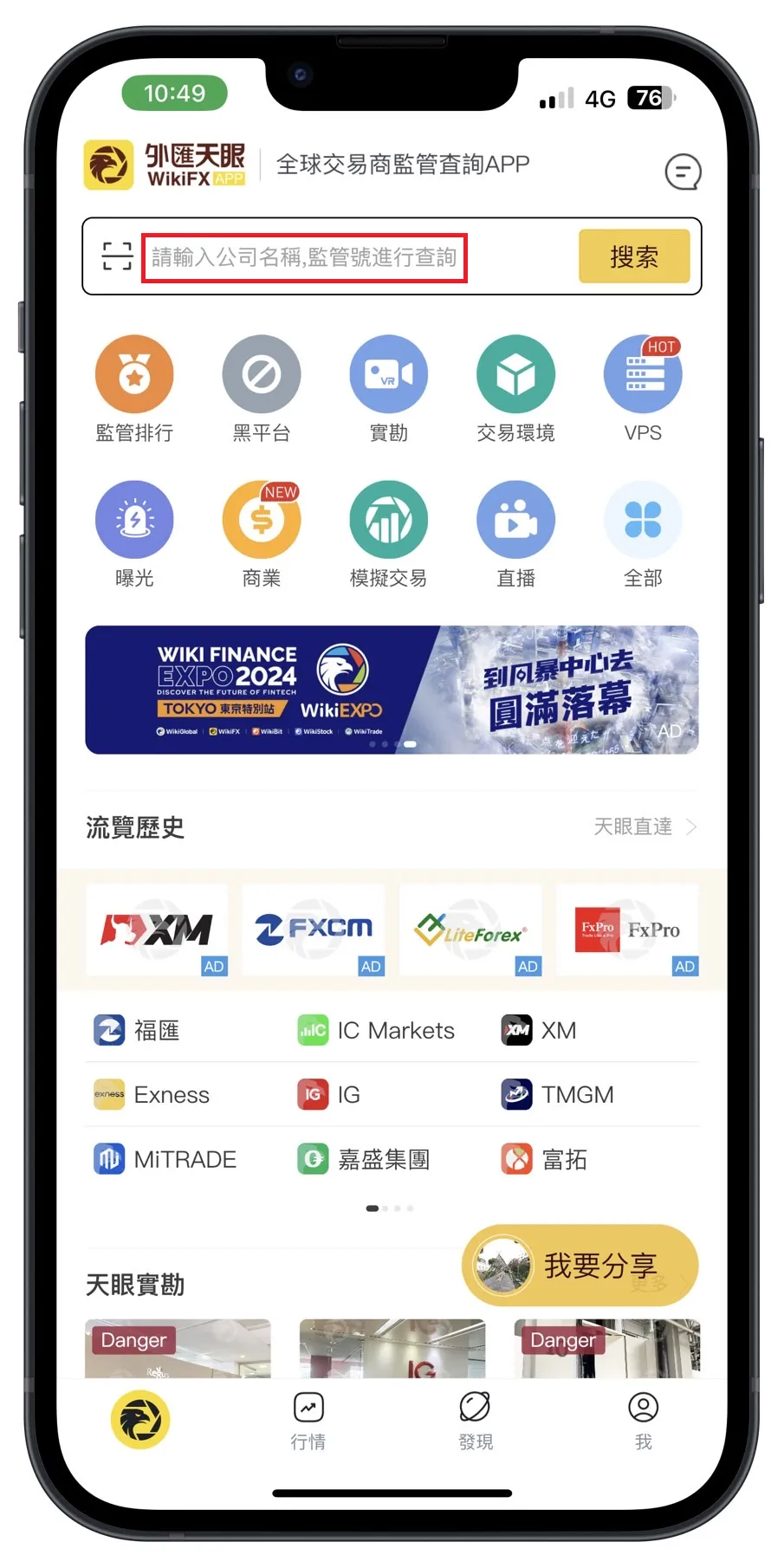The height and width of the screenshot is (1568, 784).
Task: Switch to the 行情 tab
Action: 308,1421
